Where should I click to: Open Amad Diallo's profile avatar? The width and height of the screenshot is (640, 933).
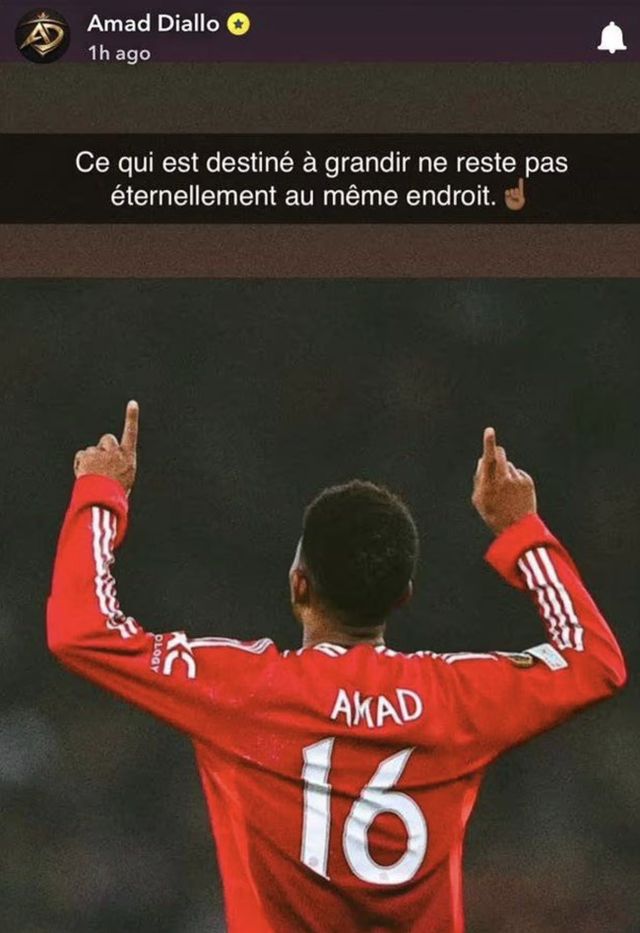pyautogui.click(x=42, y=36)
